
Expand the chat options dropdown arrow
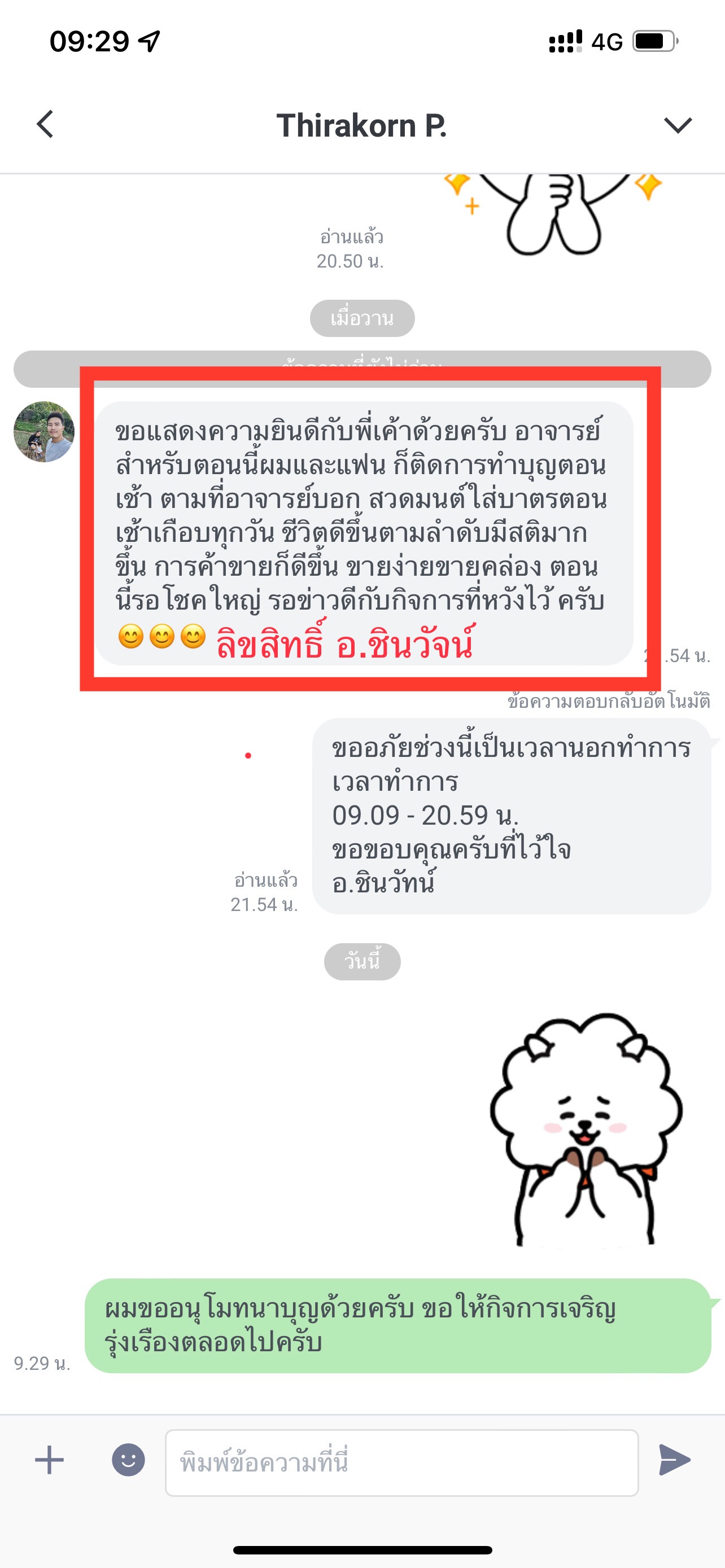pos(678,125)
